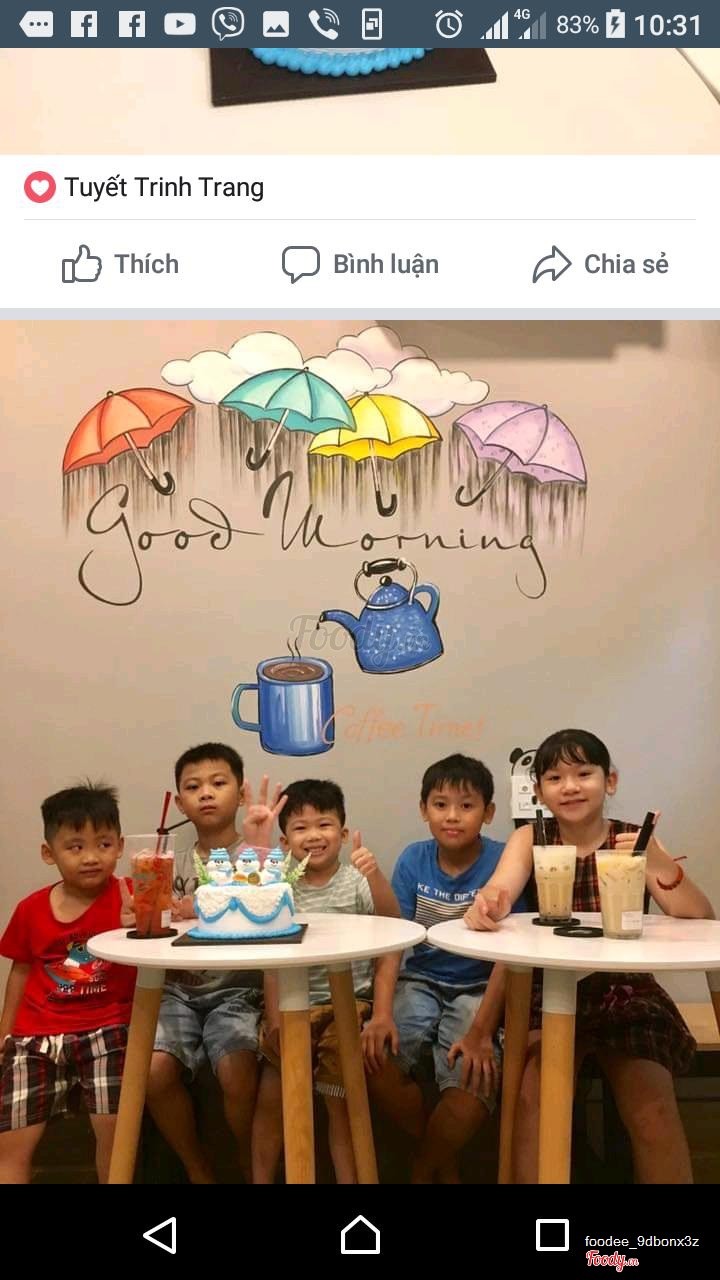Like the post with Thích button
The height and width of the screenshot is (1280, 720).
tap(121, 265)
